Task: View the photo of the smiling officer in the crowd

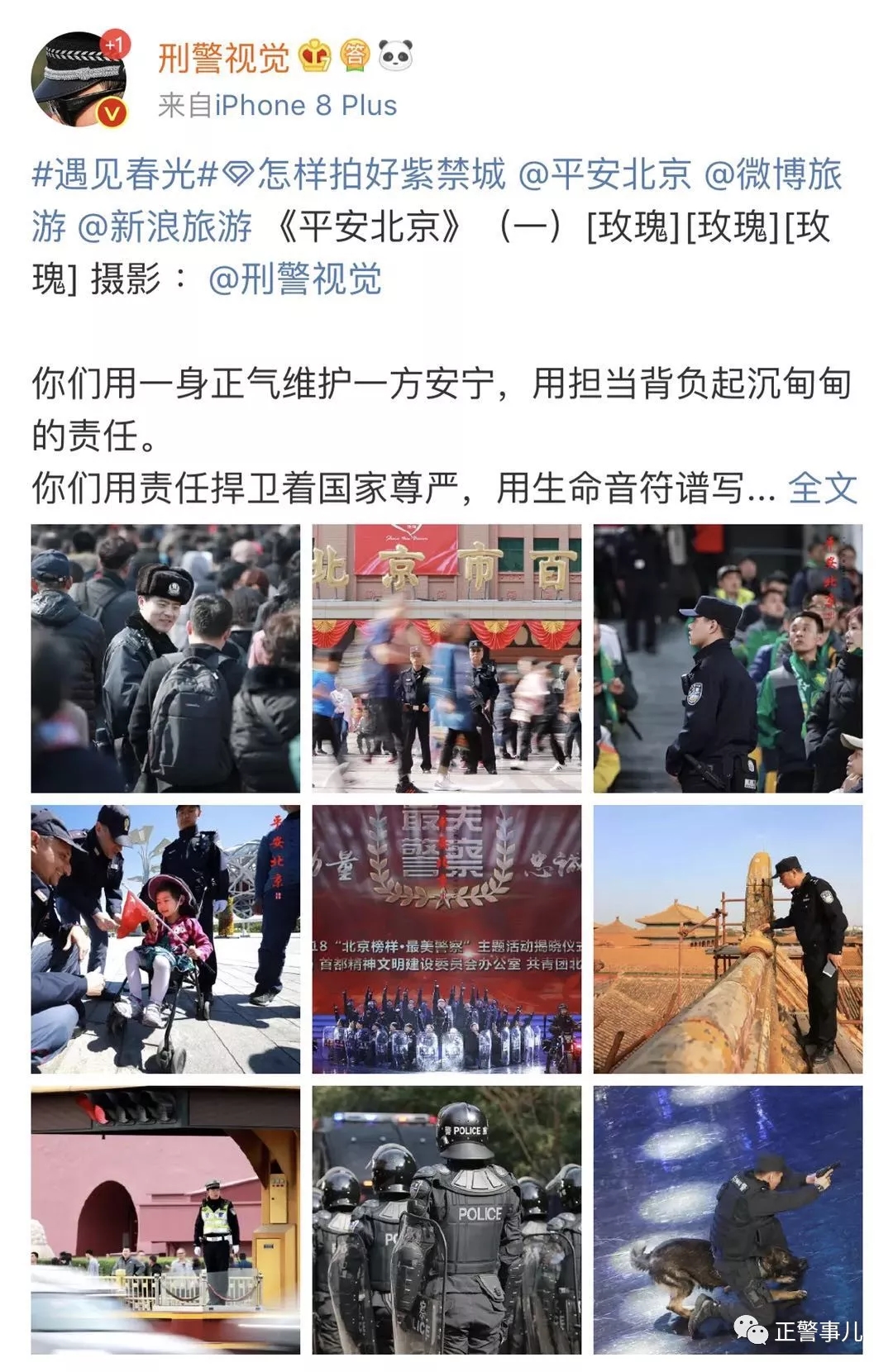Action: pos(165,658)
